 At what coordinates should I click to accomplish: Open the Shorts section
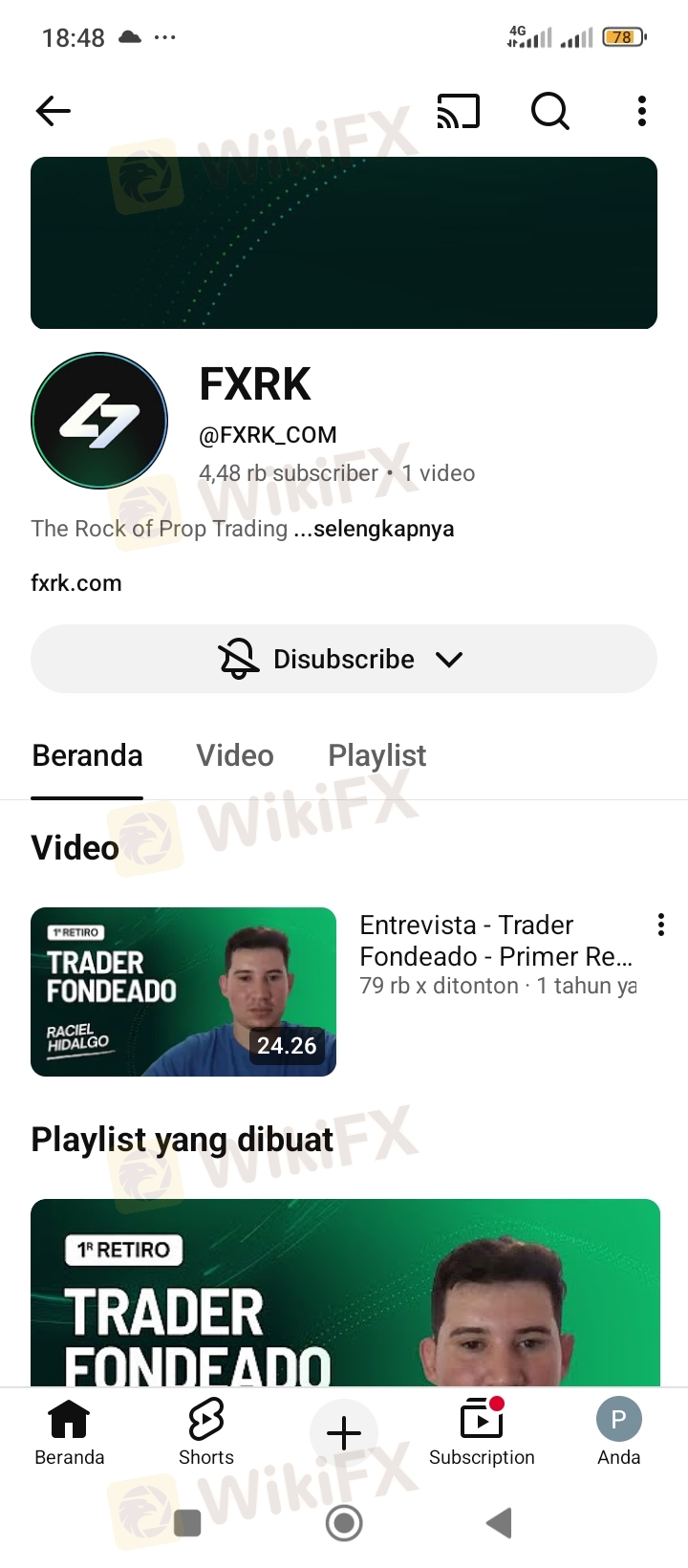click(206, 1432)
